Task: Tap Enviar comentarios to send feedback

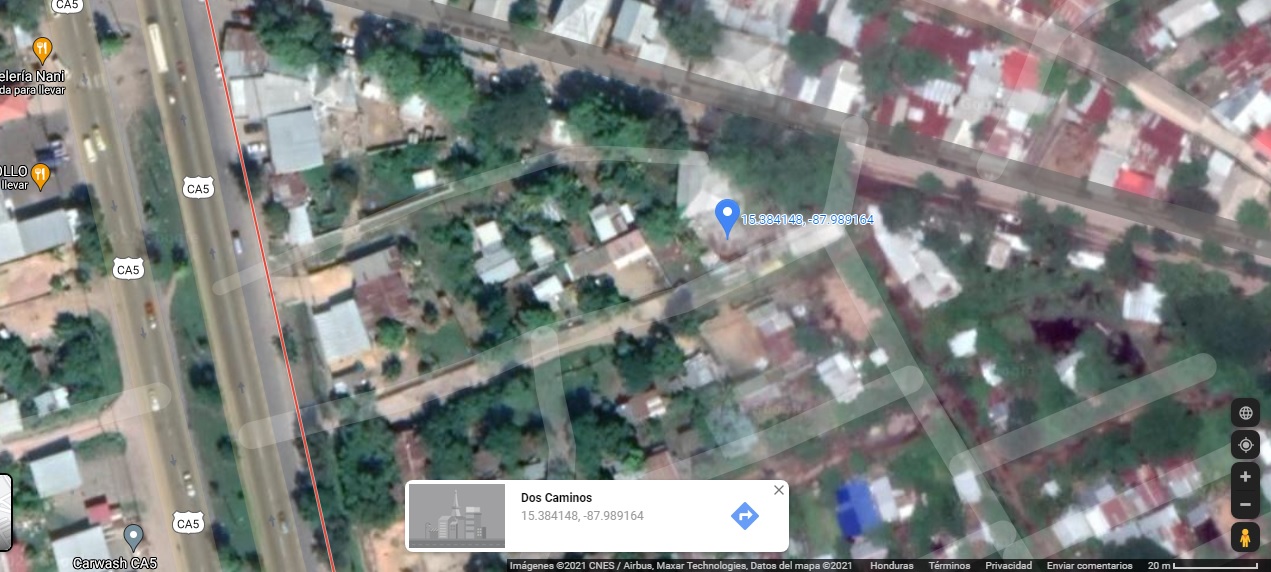Action: pos(1089,566)
